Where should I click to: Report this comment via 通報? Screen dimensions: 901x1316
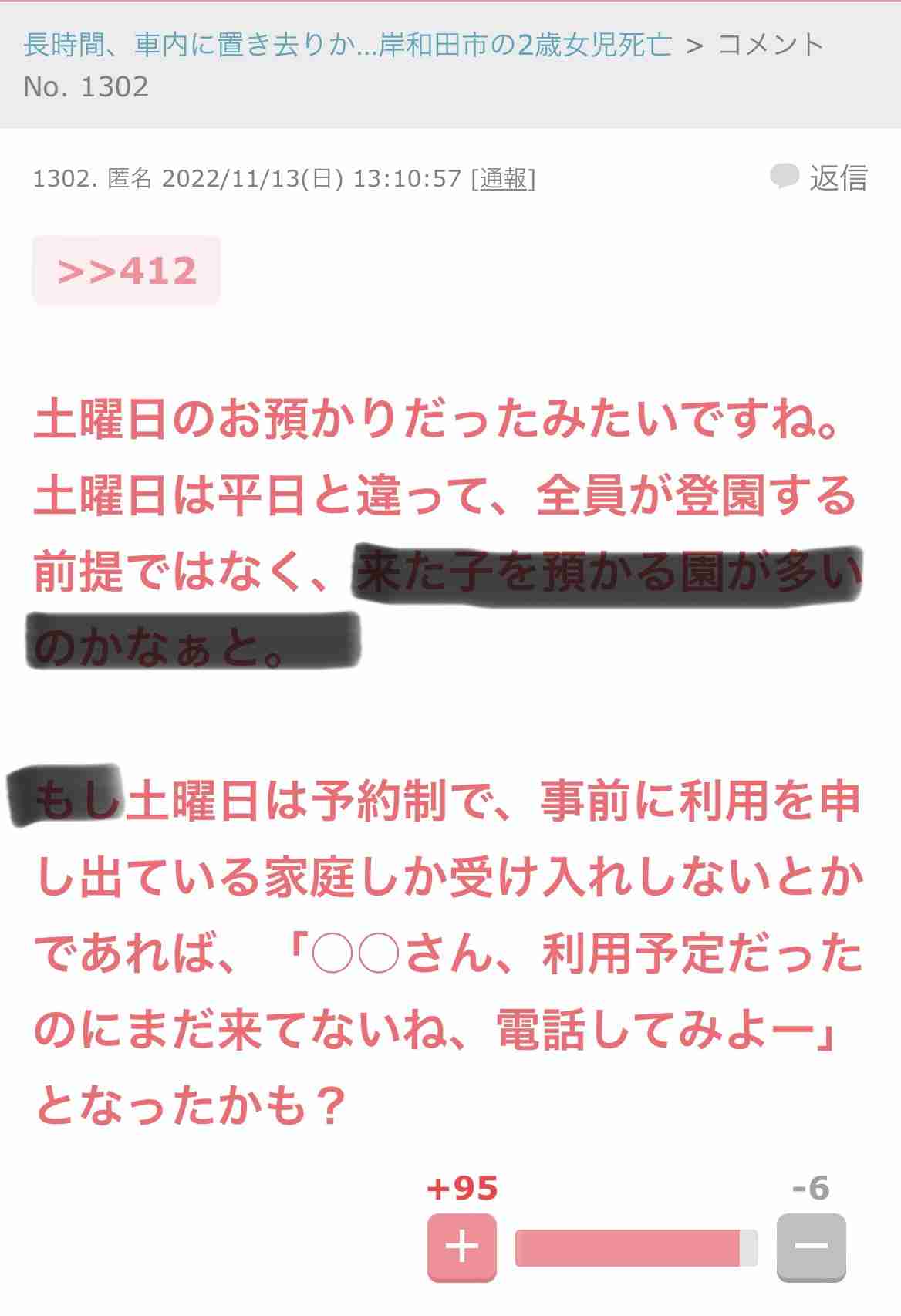tap(503, 179)
